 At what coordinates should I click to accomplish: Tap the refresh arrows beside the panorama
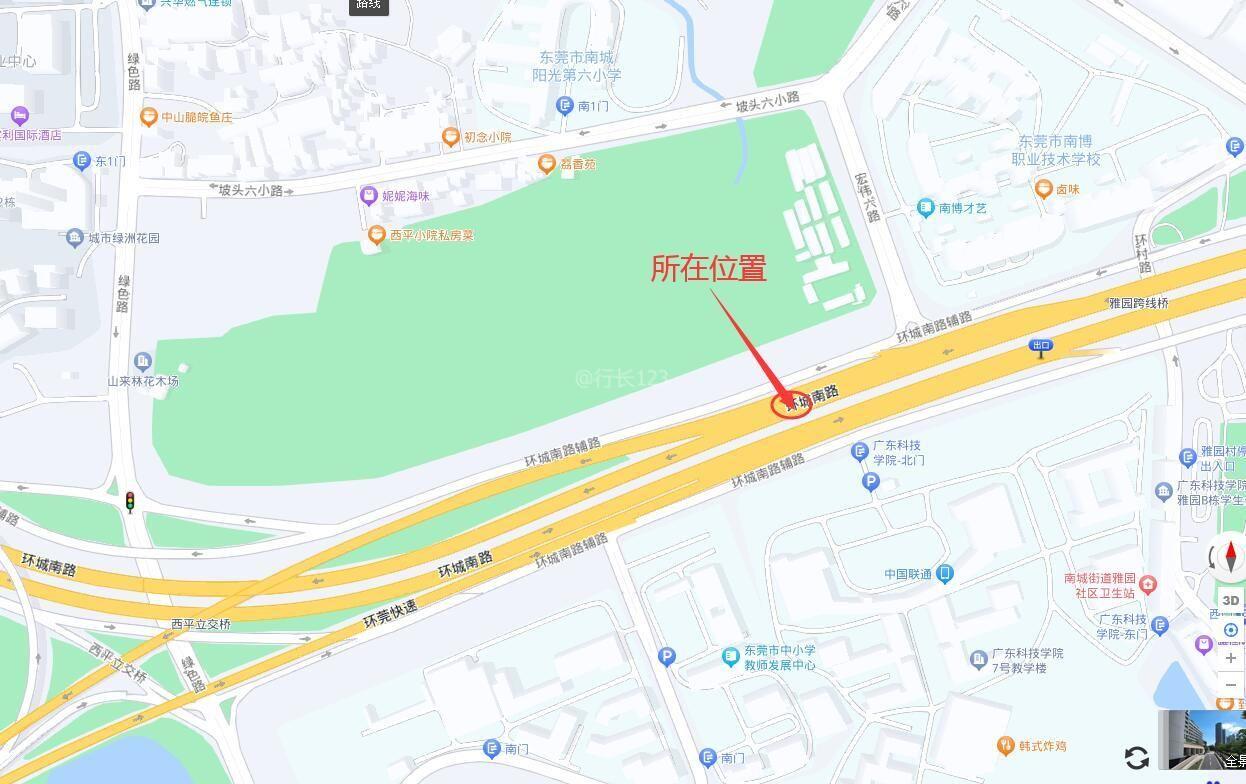coord(1136,758)
